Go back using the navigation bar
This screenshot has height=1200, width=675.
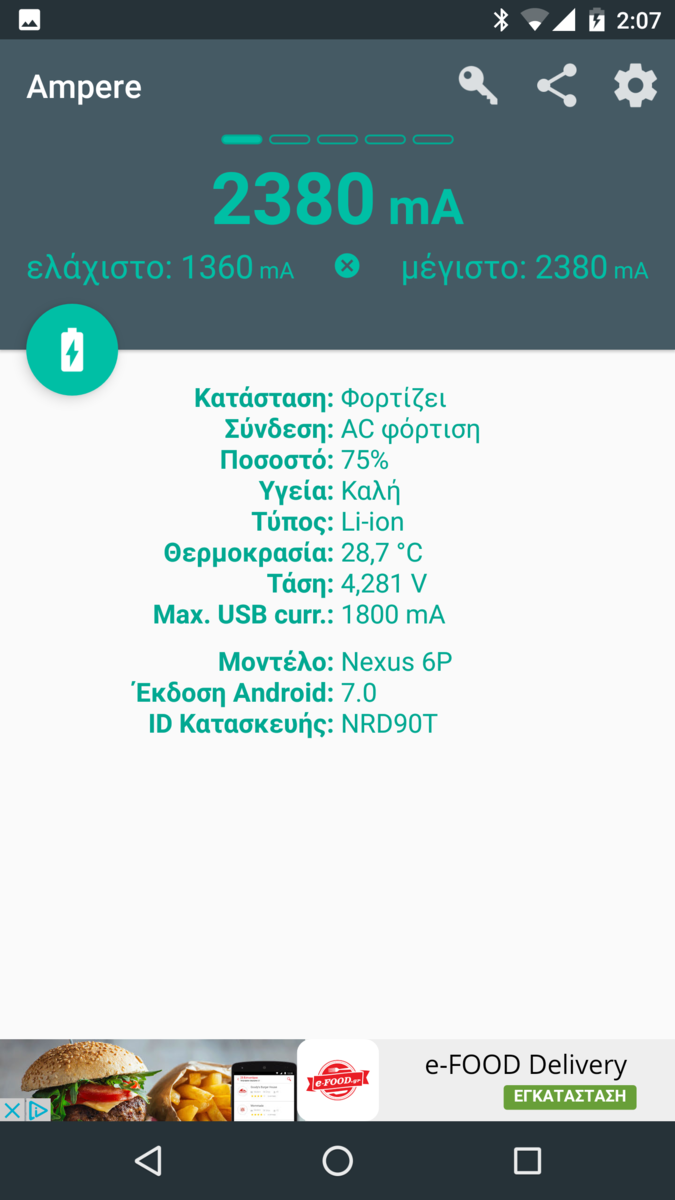[x=148, y=1160]
